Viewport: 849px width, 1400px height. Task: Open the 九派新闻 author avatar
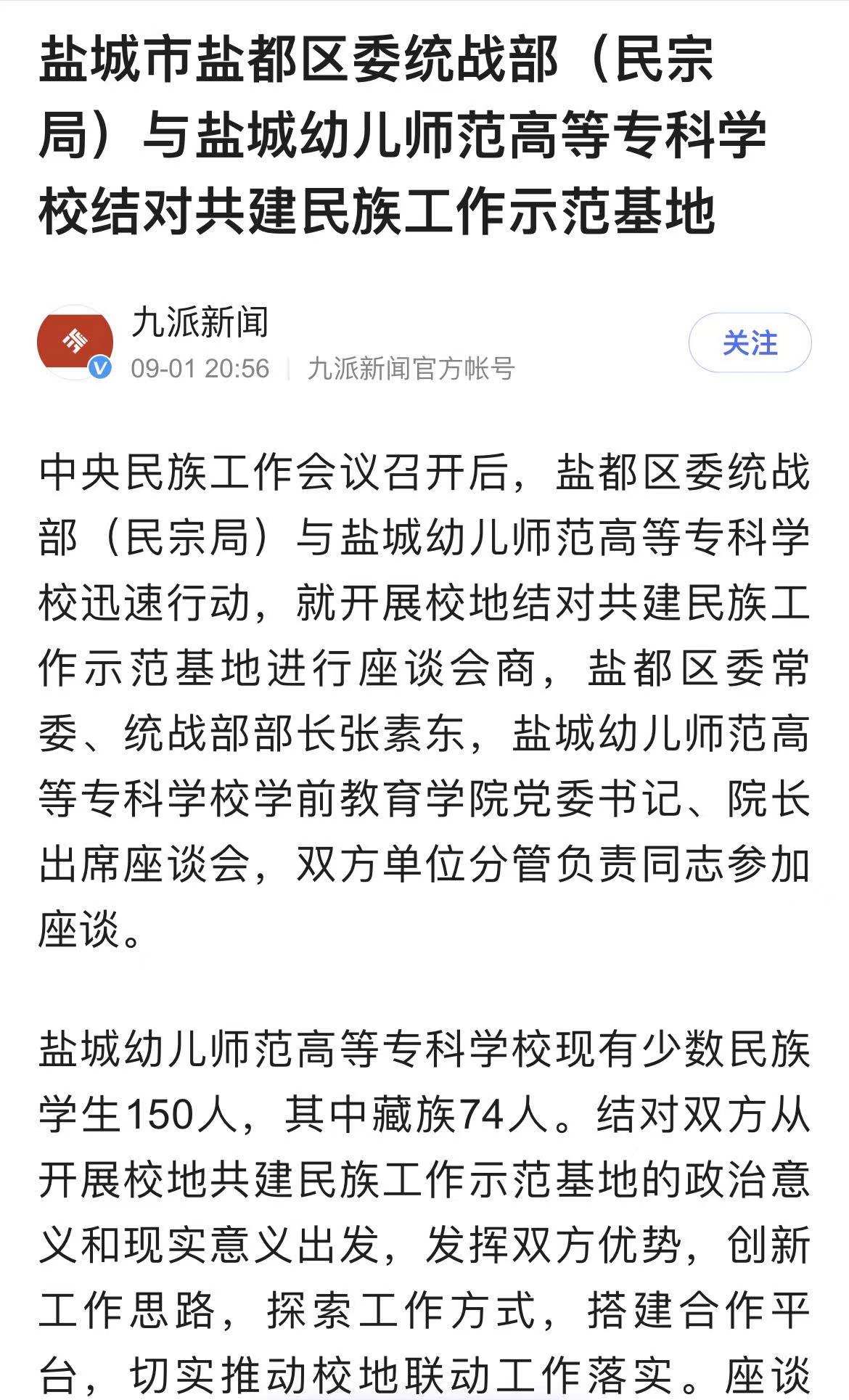[x=75, y=342]
